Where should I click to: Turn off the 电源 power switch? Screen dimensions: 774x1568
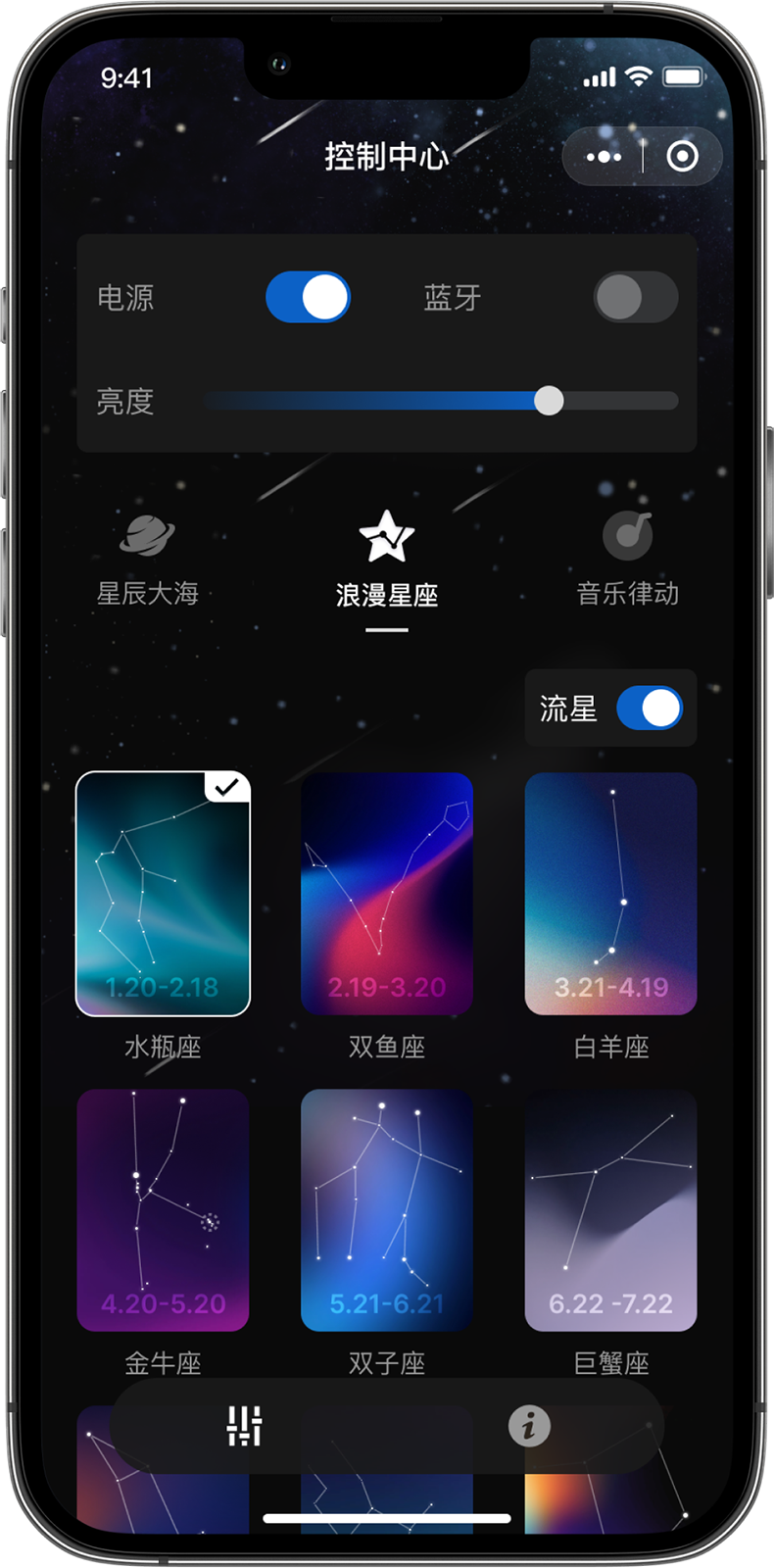(x=308, y=298)
